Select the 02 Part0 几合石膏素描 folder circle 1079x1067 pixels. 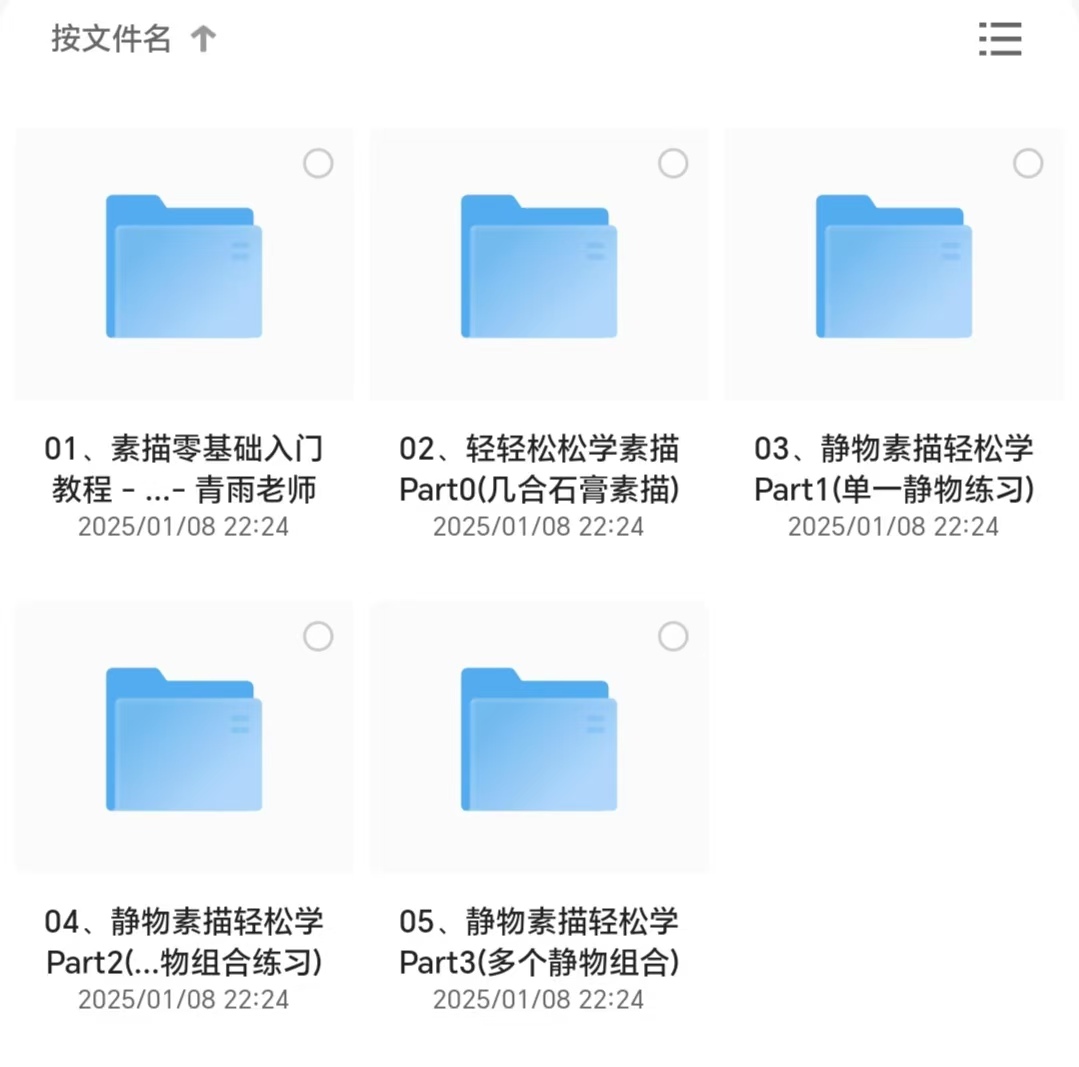click(673, 163)
